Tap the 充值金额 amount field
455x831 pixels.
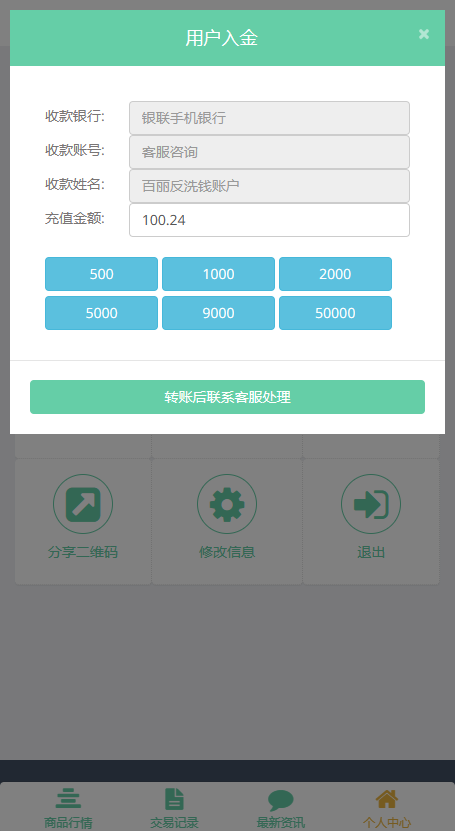click(x=269, y=220)
